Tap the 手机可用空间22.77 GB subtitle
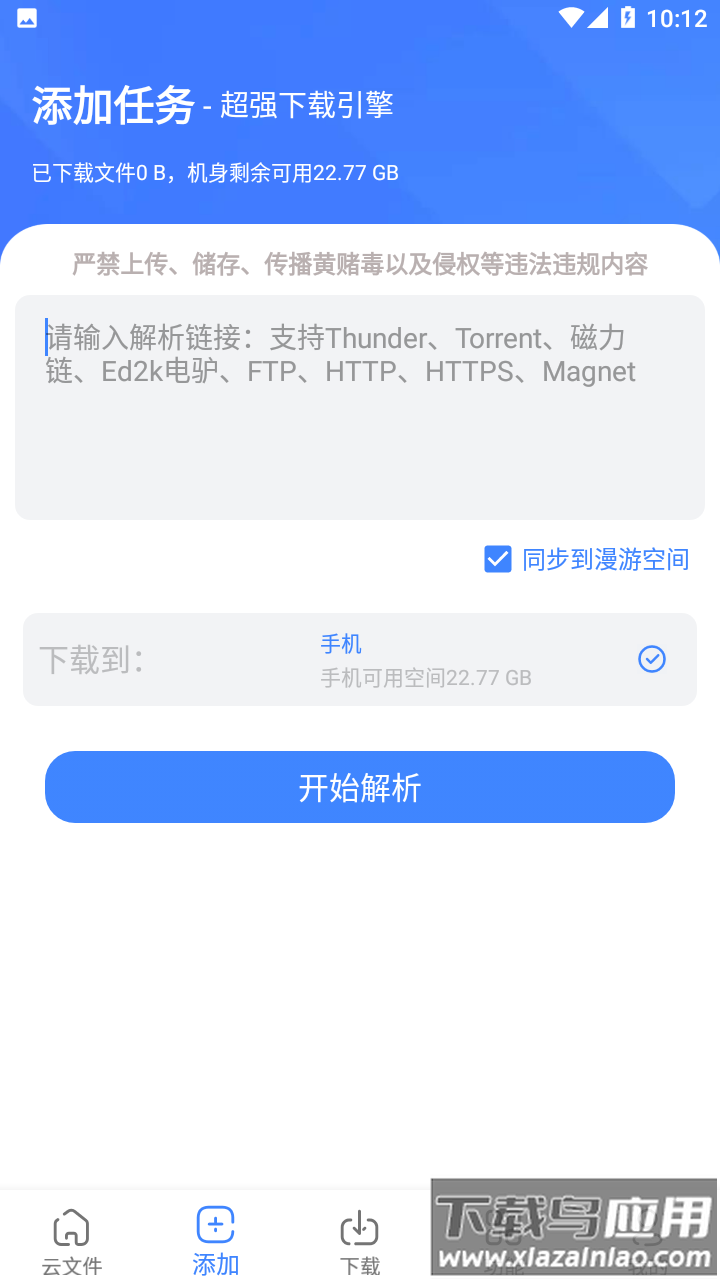Screen dimensions: 720x1280 click(x=425, y=677)
